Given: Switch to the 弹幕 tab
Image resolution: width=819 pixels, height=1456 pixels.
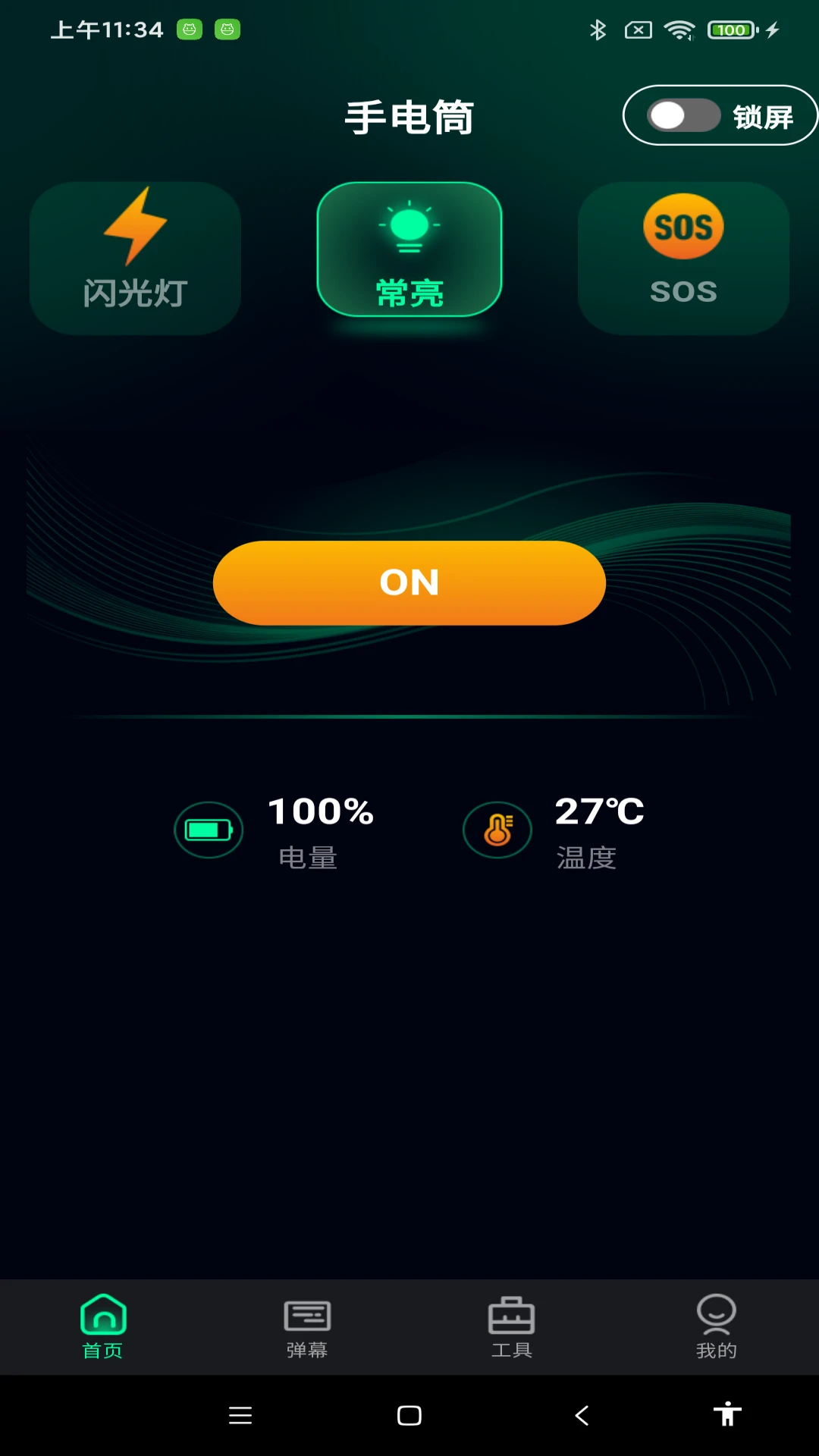Looking at the screenshot, I should tap(307, 1327).
